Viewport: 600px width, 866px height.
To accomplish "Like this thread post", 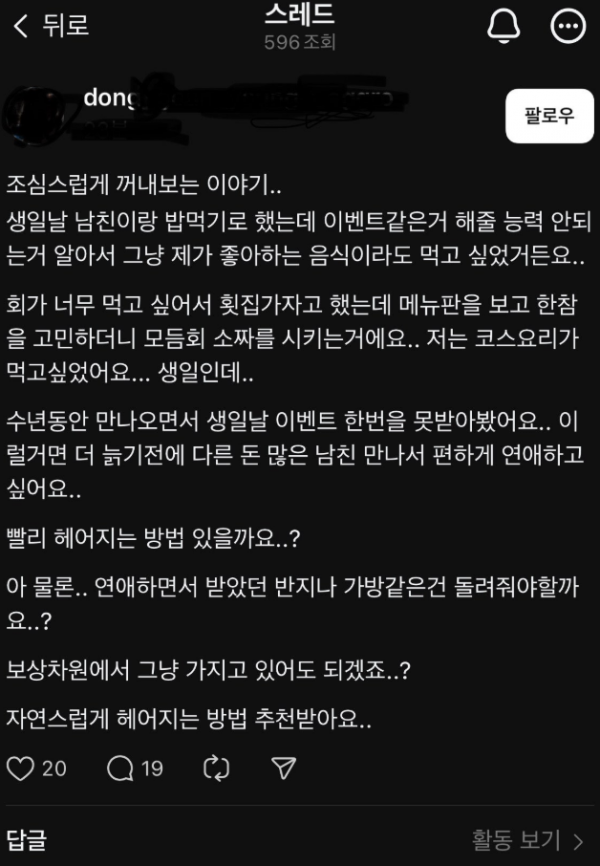I will click(22, 767).
